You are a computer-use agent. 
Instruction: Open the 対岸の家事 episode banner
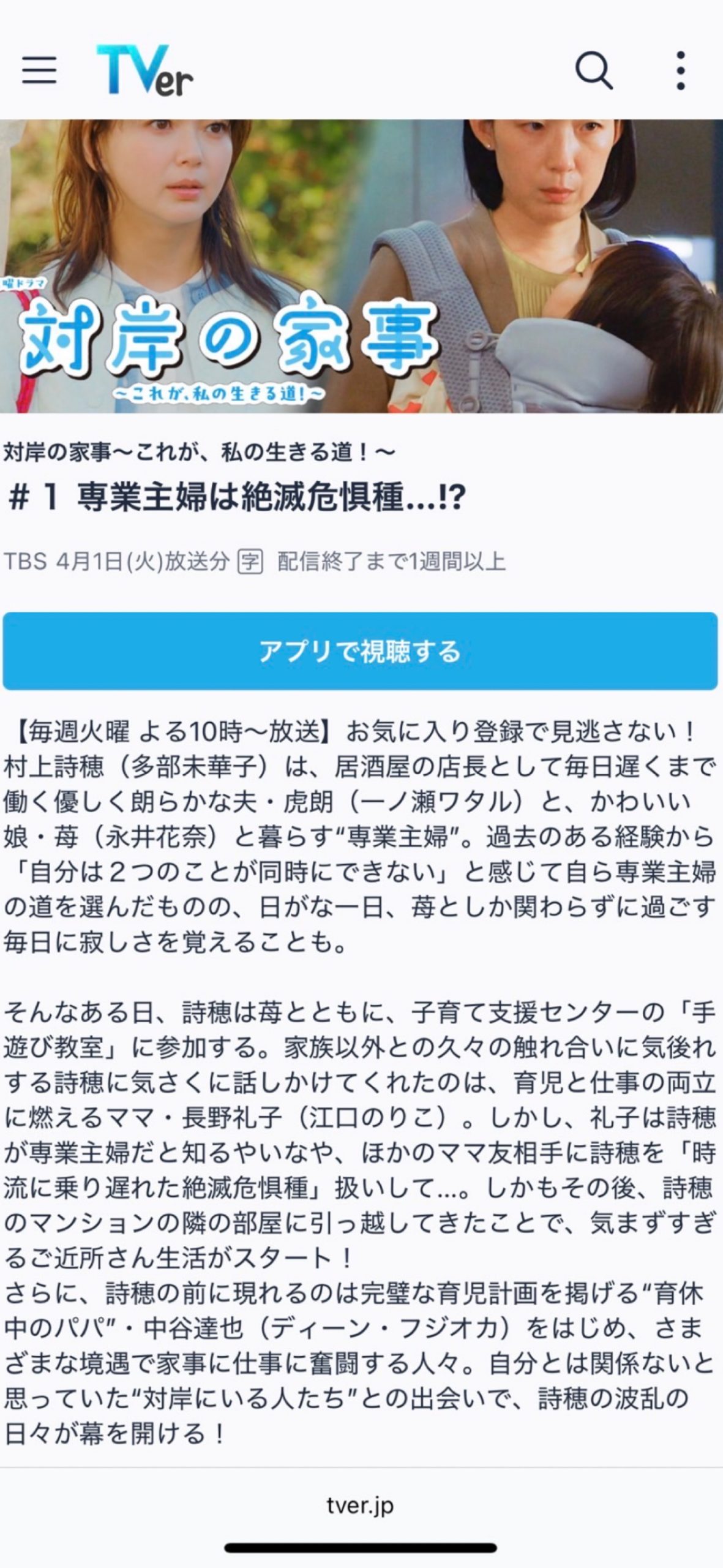click(361, 266)
